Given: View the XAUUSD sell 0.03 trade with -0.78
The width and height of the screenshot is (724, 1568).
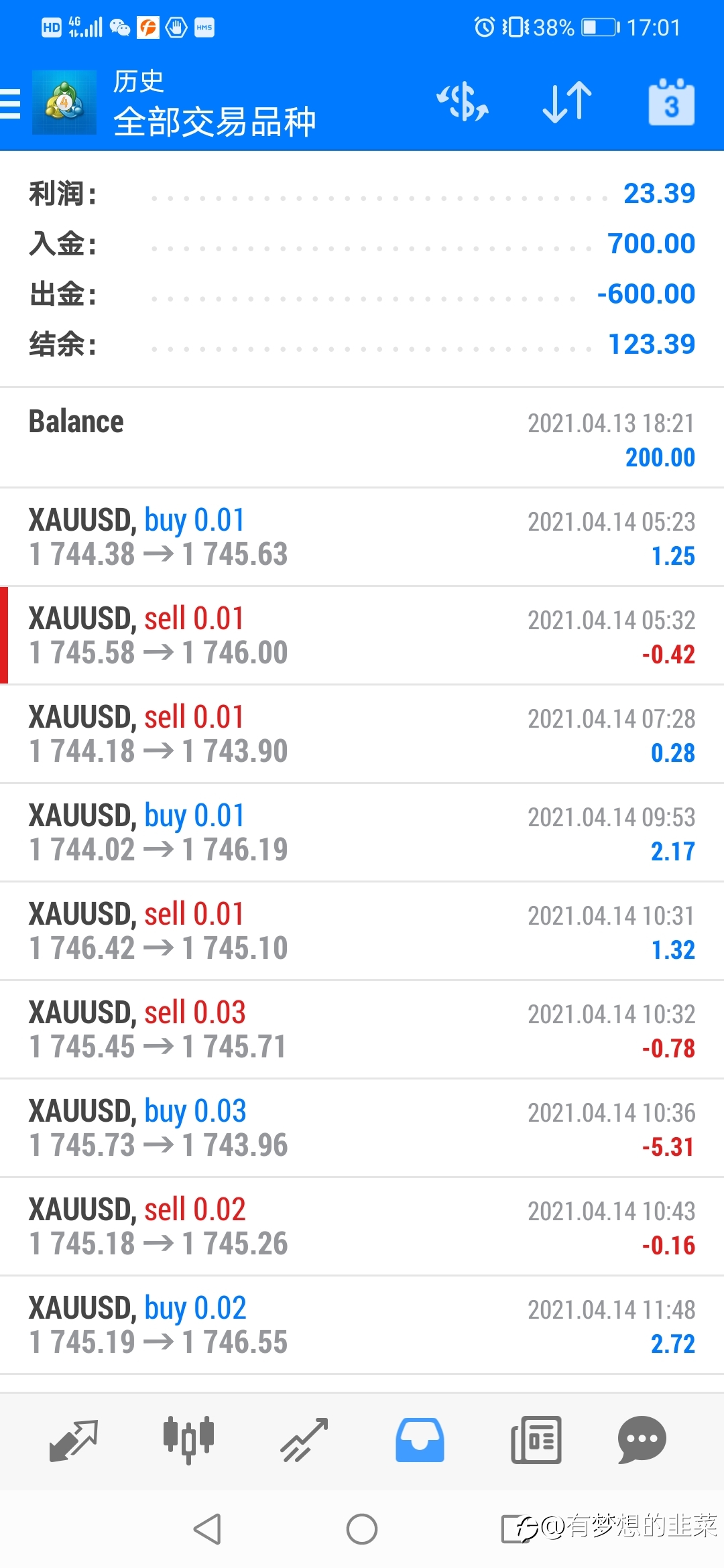Looking at the screenshot, I should pyautogui.click(x=362, y=1029).
